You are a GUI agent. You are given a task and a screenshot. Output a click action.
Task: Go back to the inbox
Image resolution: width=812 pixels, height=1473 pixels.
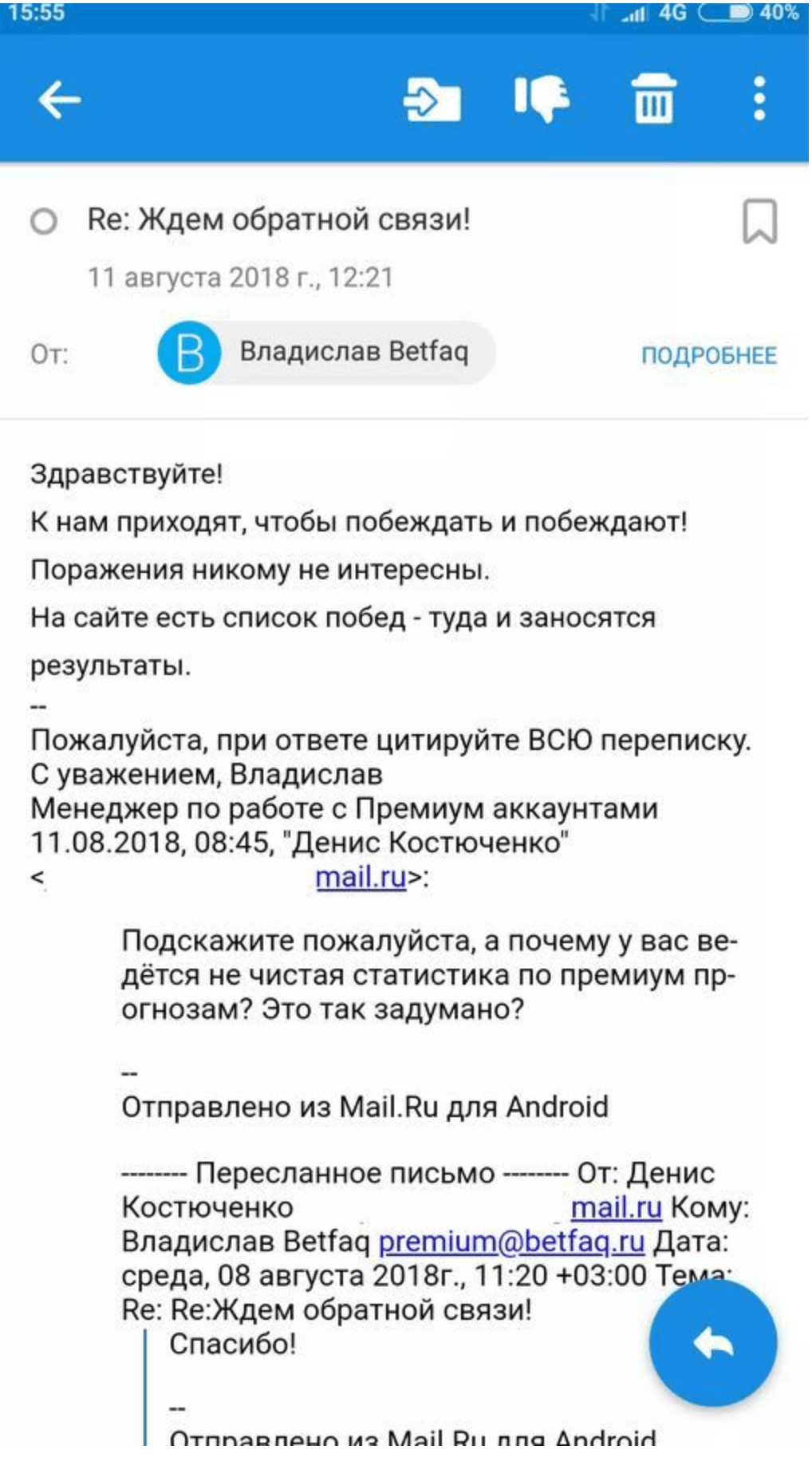[x=60, y=100]
